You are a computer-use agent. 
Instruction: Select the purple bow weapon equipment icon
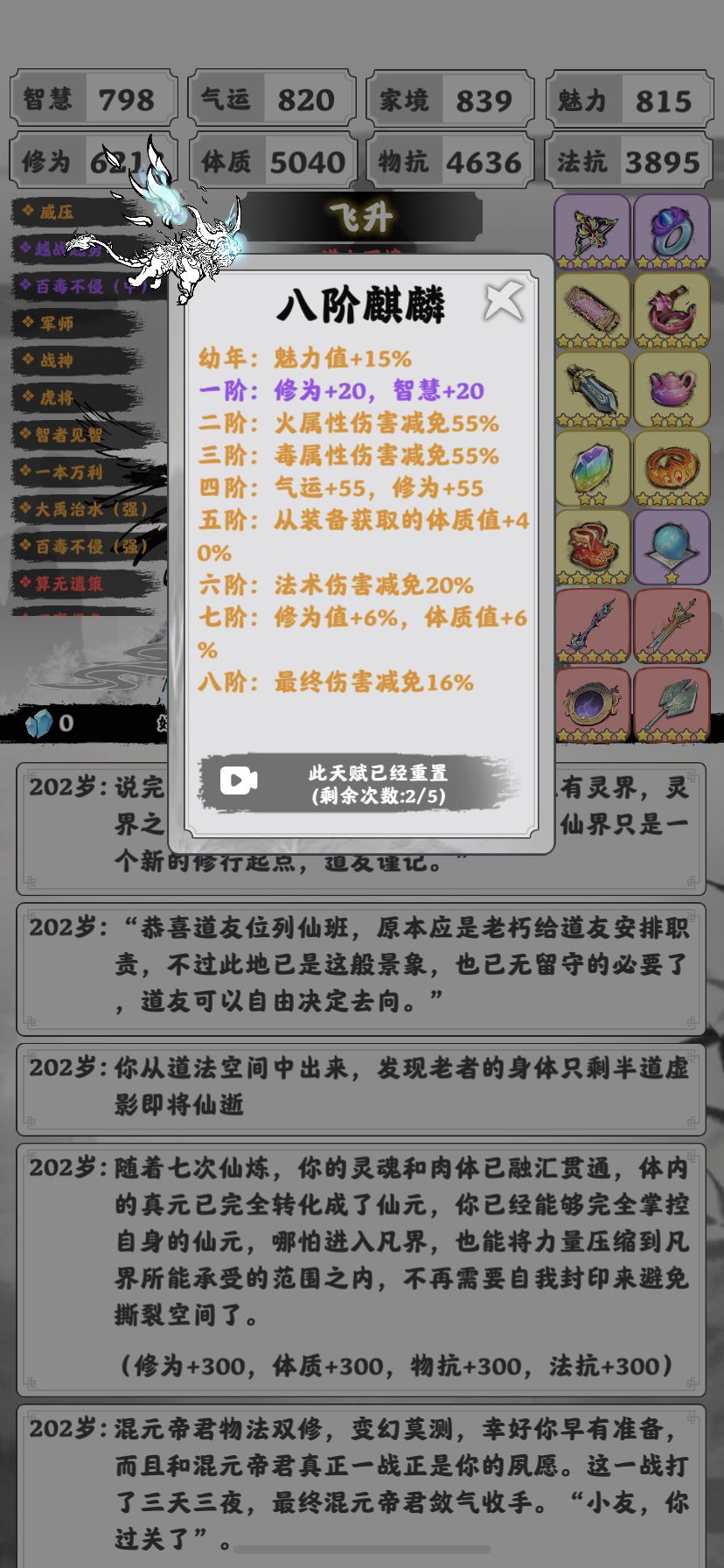592,230
